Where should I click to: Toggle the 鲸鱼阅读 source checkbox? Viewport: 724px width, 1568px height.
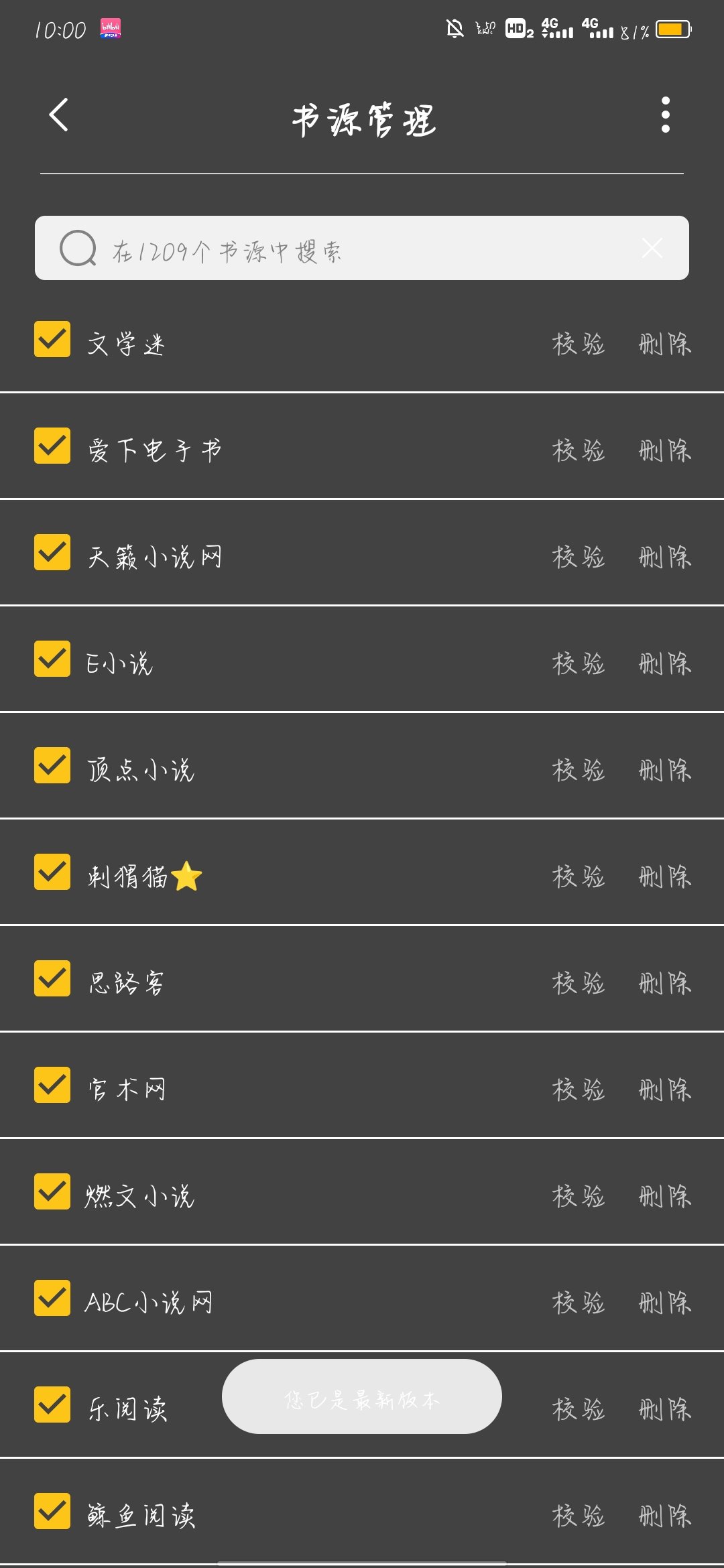52,1511
